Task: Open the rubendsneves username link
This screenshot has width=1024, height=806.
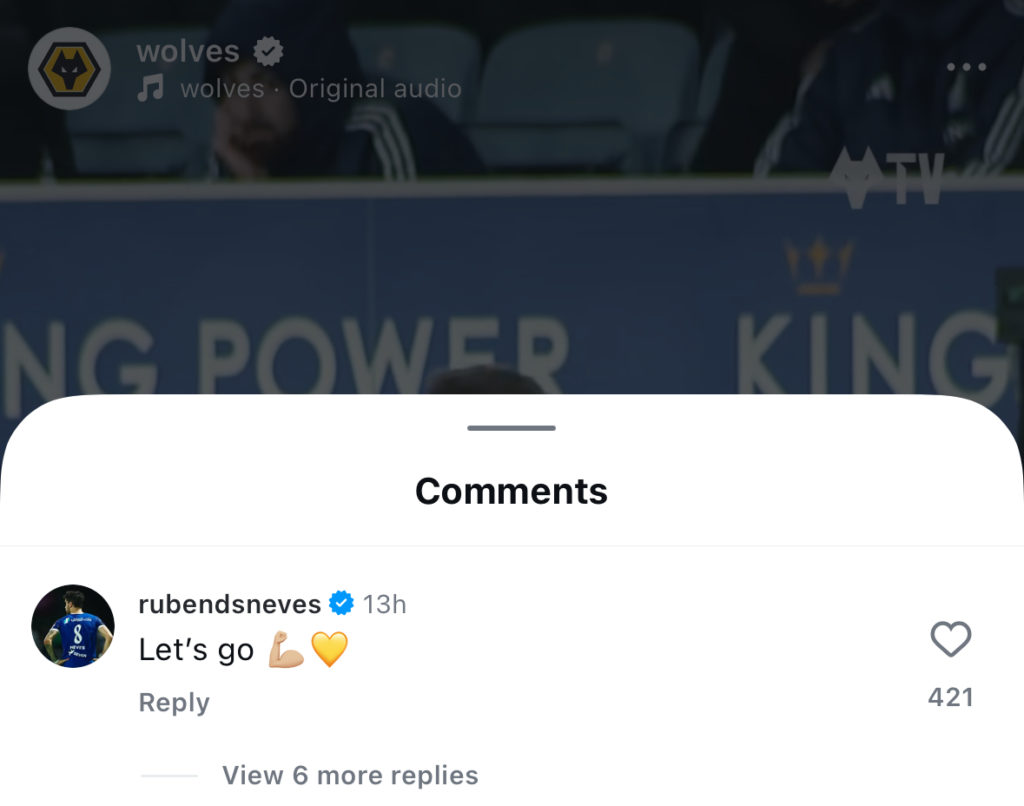Action: pyautogui.click(x=229, y=604)
